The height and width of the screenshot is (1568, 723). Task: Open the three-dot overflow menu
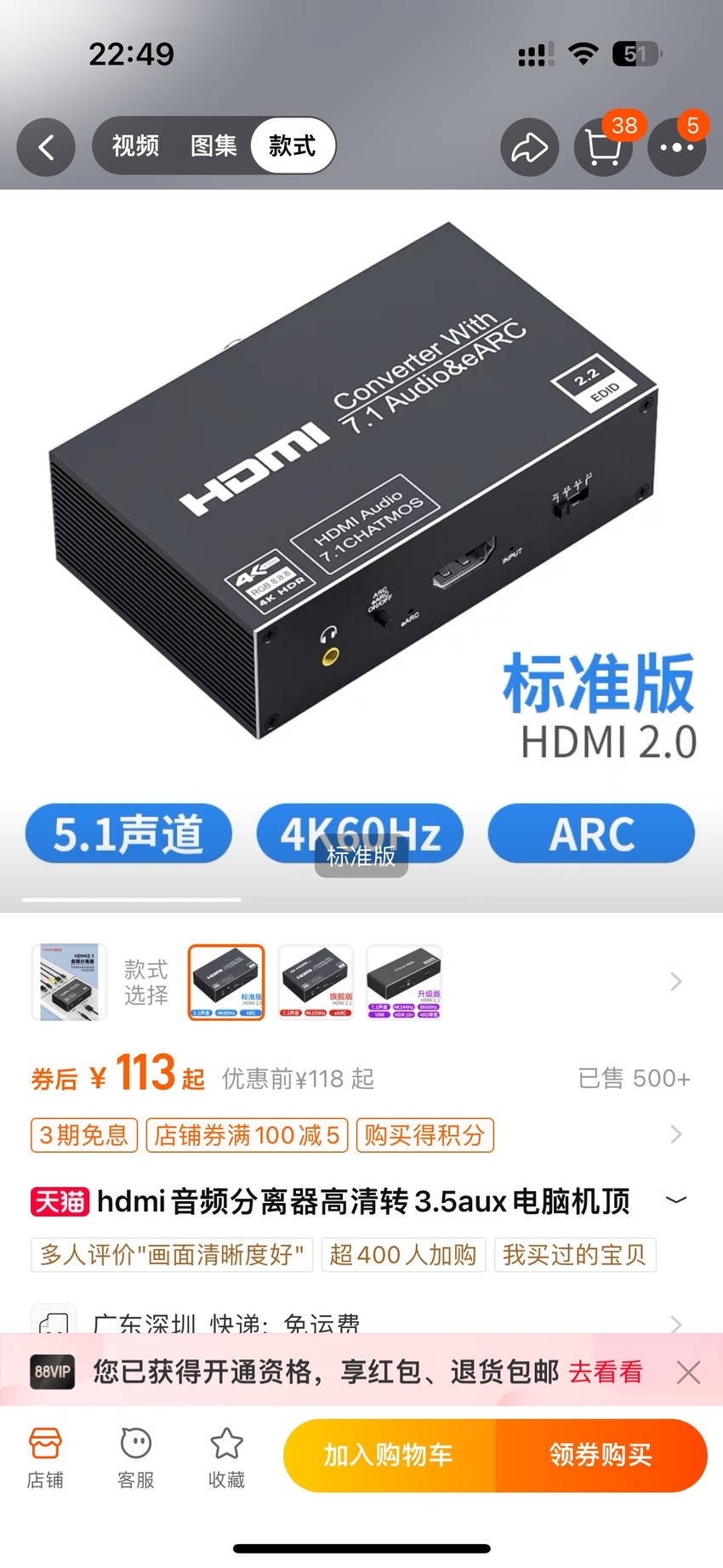point(677,147)
